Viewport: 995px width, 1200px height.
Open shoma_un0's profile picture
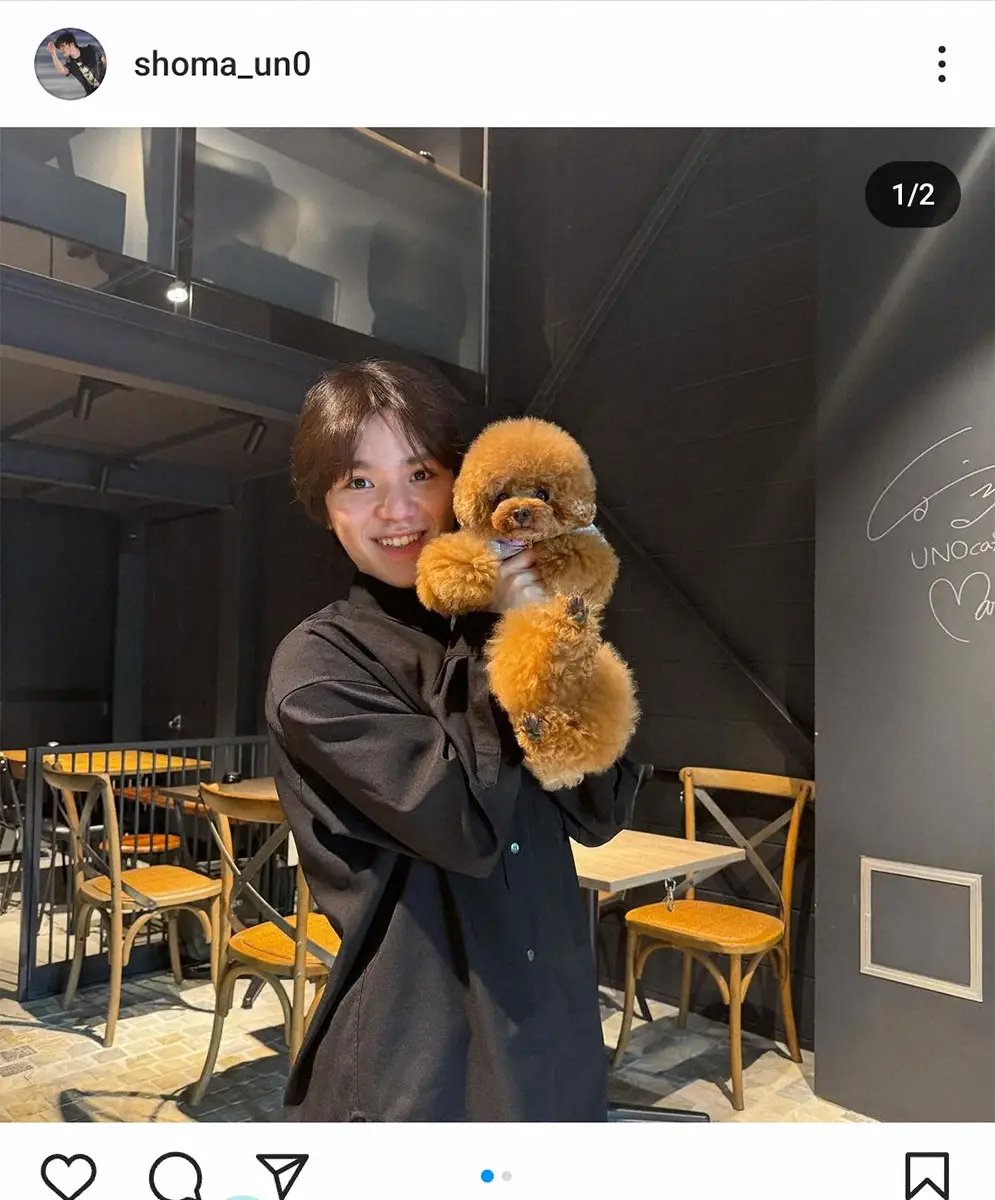[70, 64]
